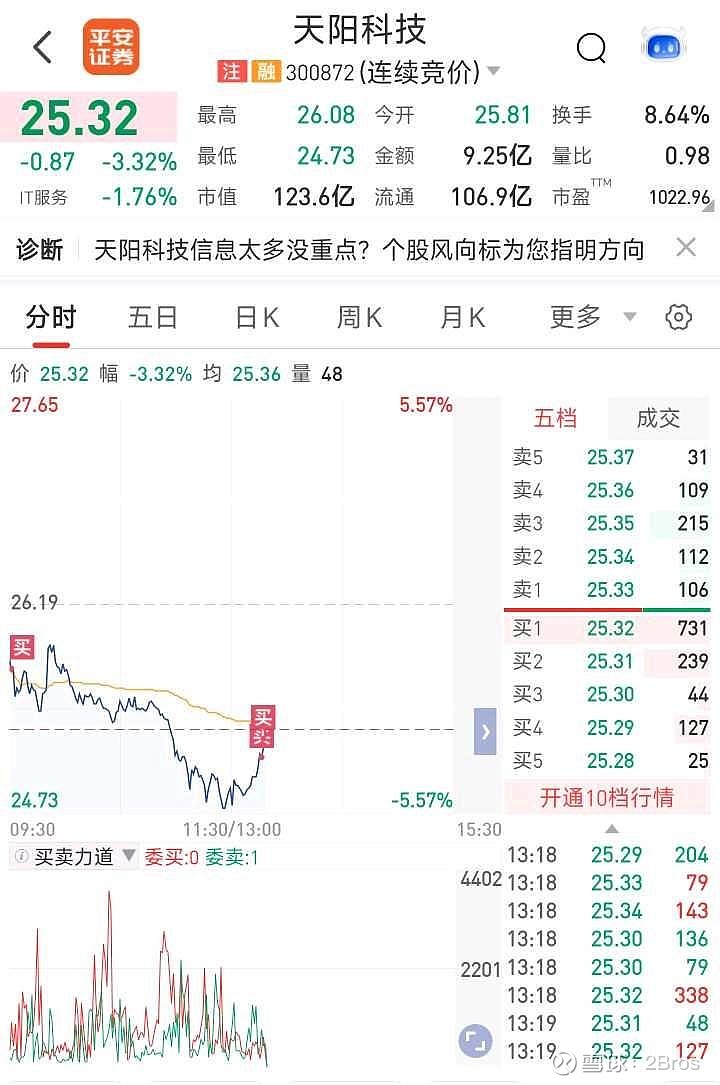Collapse the trade list with up arrow
This screenshot has height=1085, width=720.
[612, 828]
